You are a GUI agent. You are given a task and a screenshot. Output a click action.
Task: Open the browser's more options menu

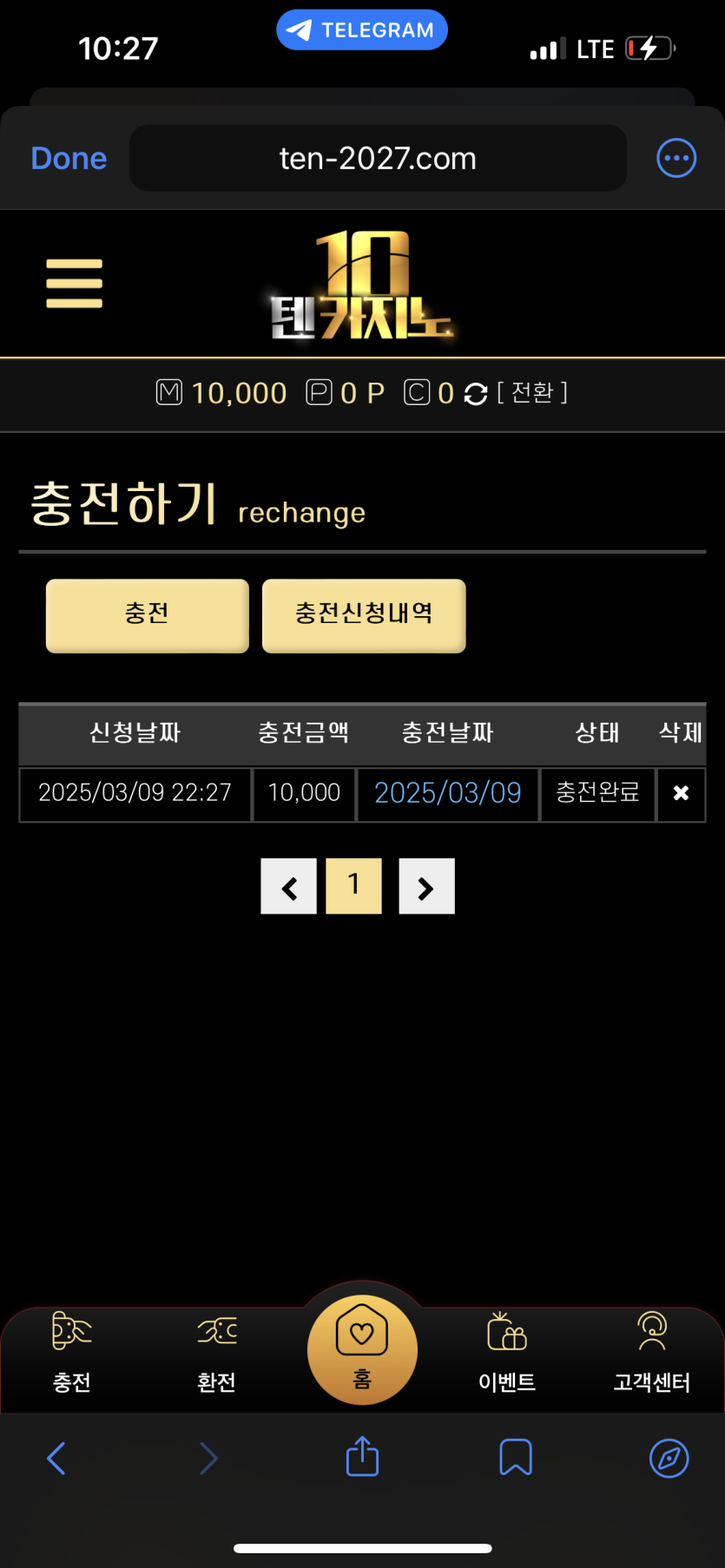click(676, 159)
